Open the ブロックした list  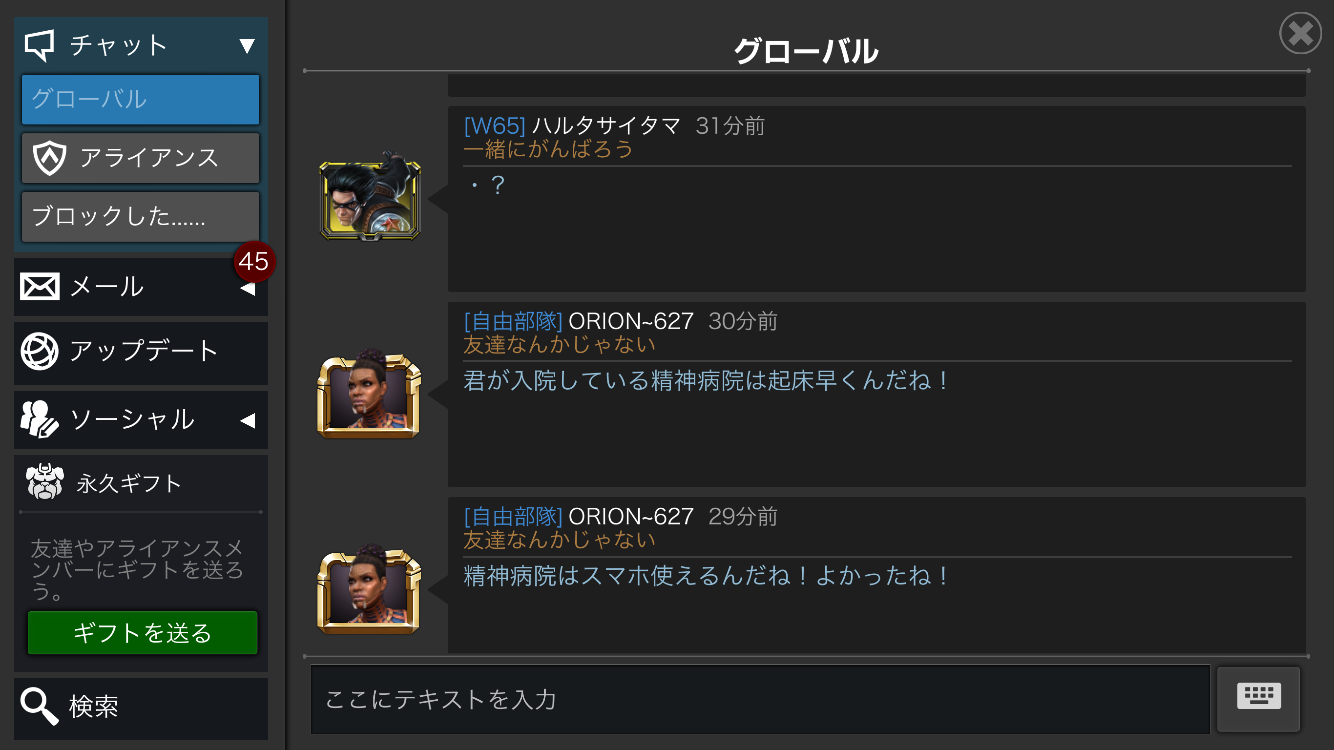[140, 216]
